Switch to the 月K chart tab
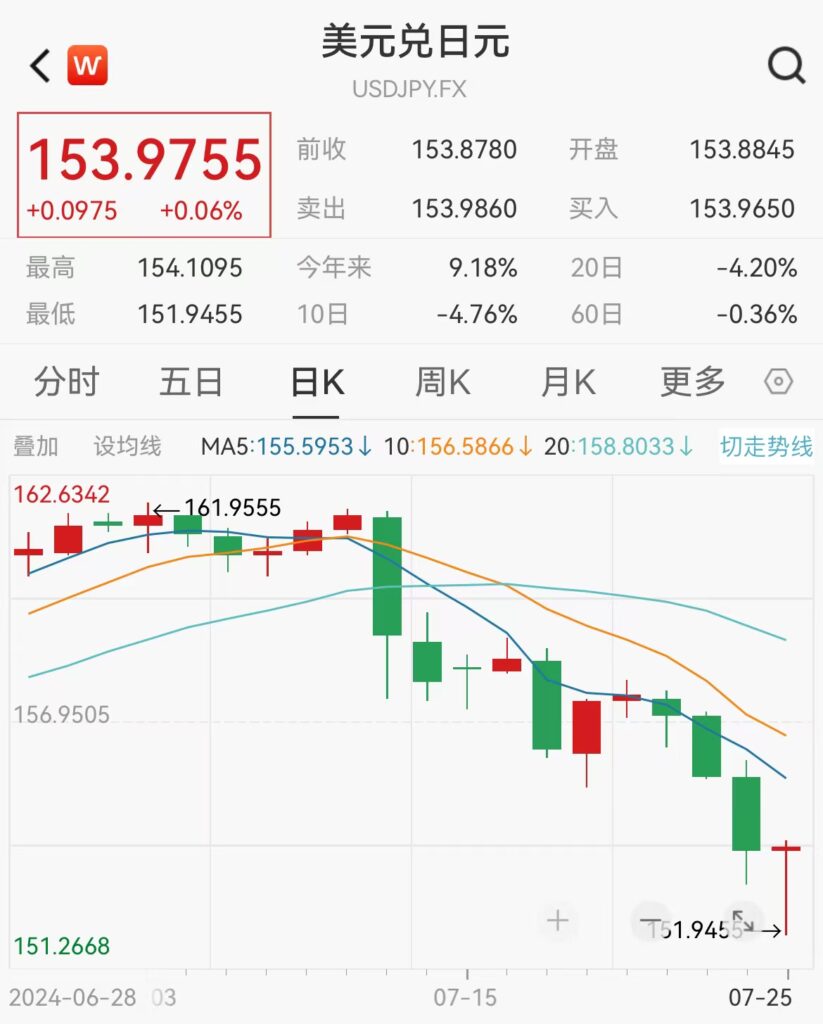The height and width of the screenshot is (1024, 823). tap(568, 382)
